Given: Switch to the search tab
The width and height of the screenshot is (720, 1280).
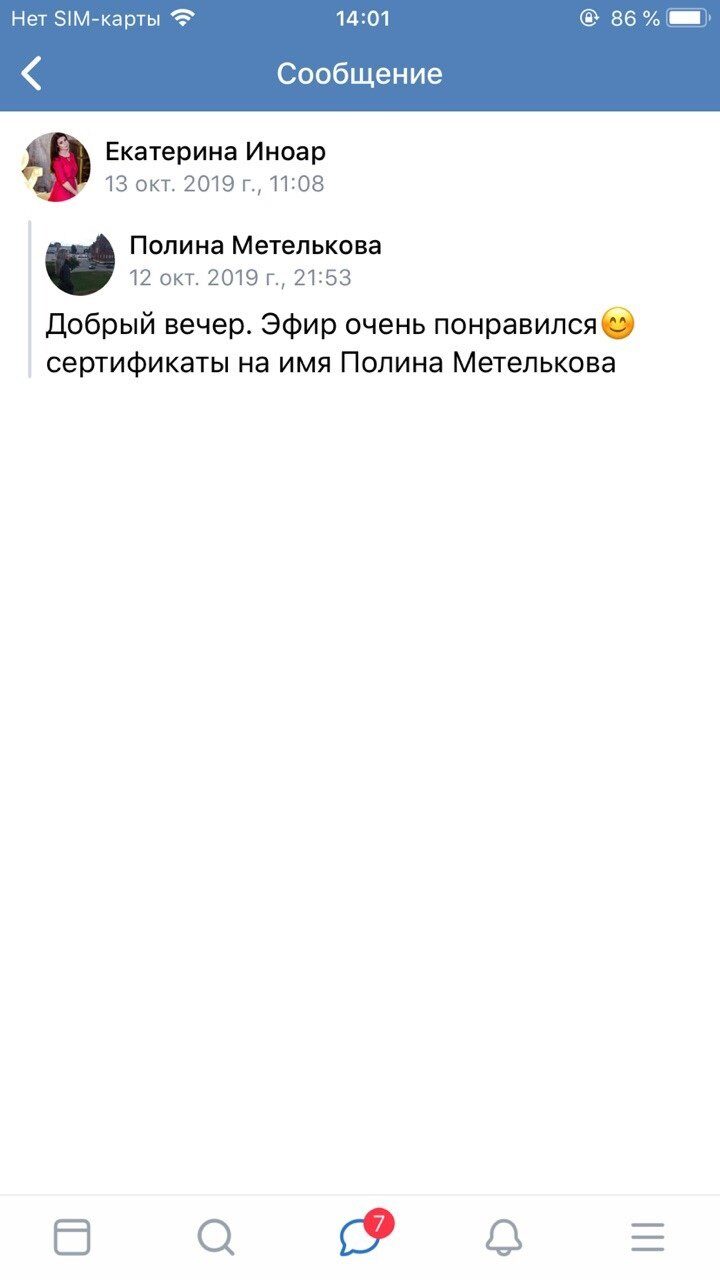Looking at the screenshot, I should [216, 1238].
